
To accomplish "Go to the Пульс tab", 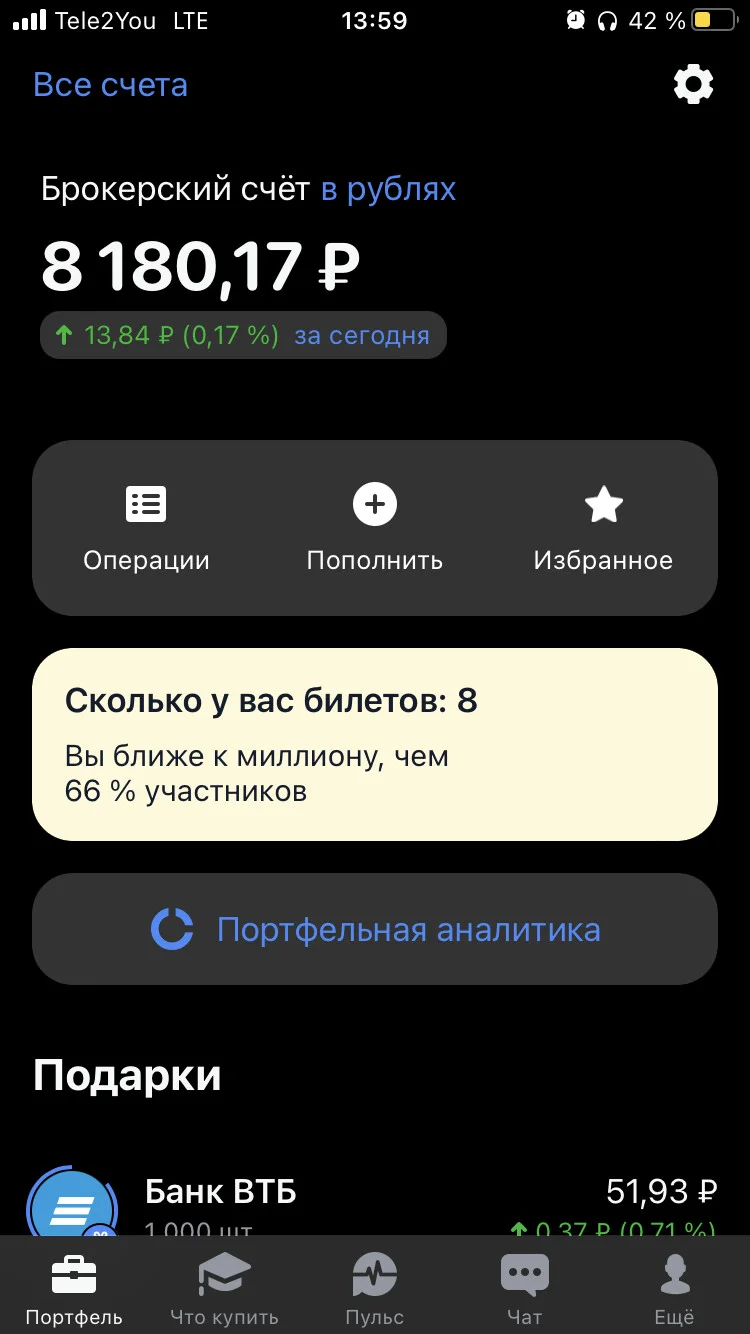I will tap(375, 1288).
